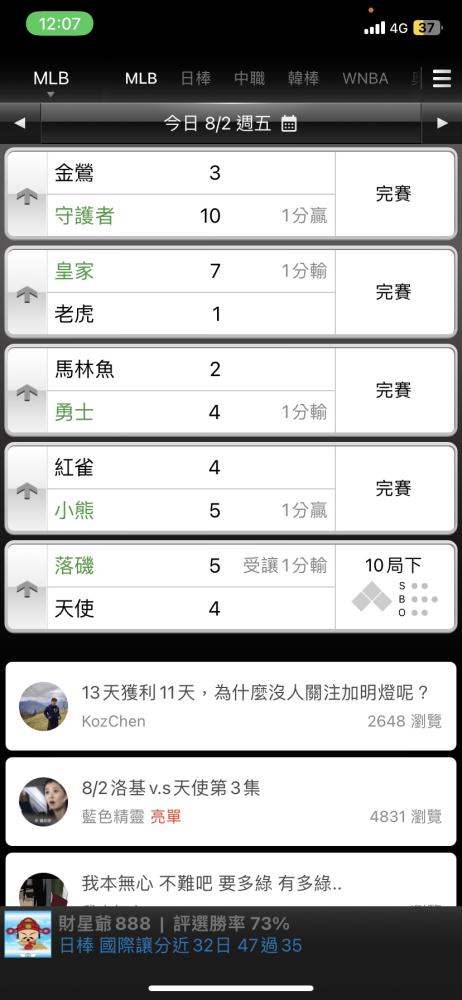Viewport: 462px width, 1000px height.
Task: Switch to the 日棒 tab
Action: [x=195, y=78]
